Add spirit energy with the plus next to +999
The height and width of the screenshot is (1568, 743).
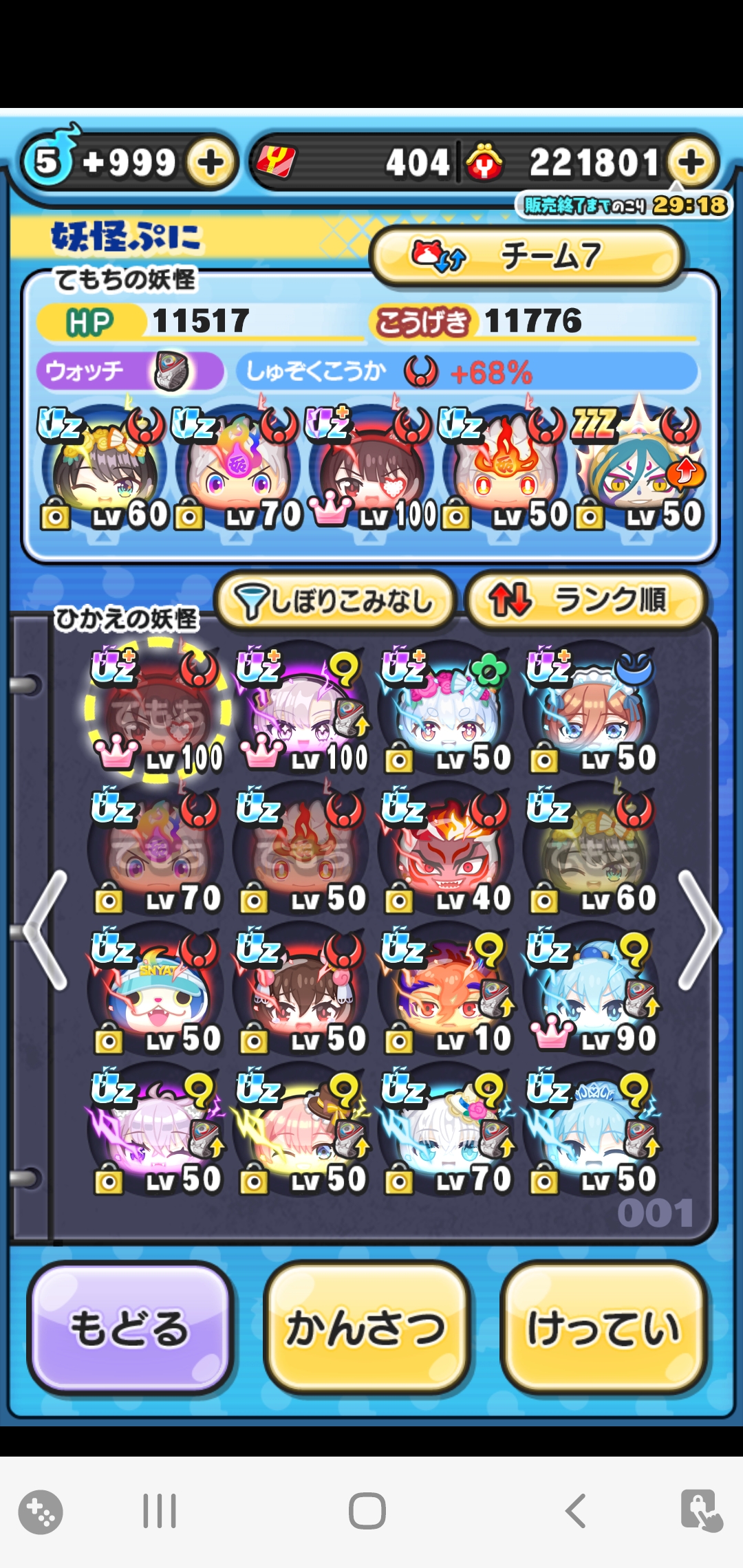point(210,163)
